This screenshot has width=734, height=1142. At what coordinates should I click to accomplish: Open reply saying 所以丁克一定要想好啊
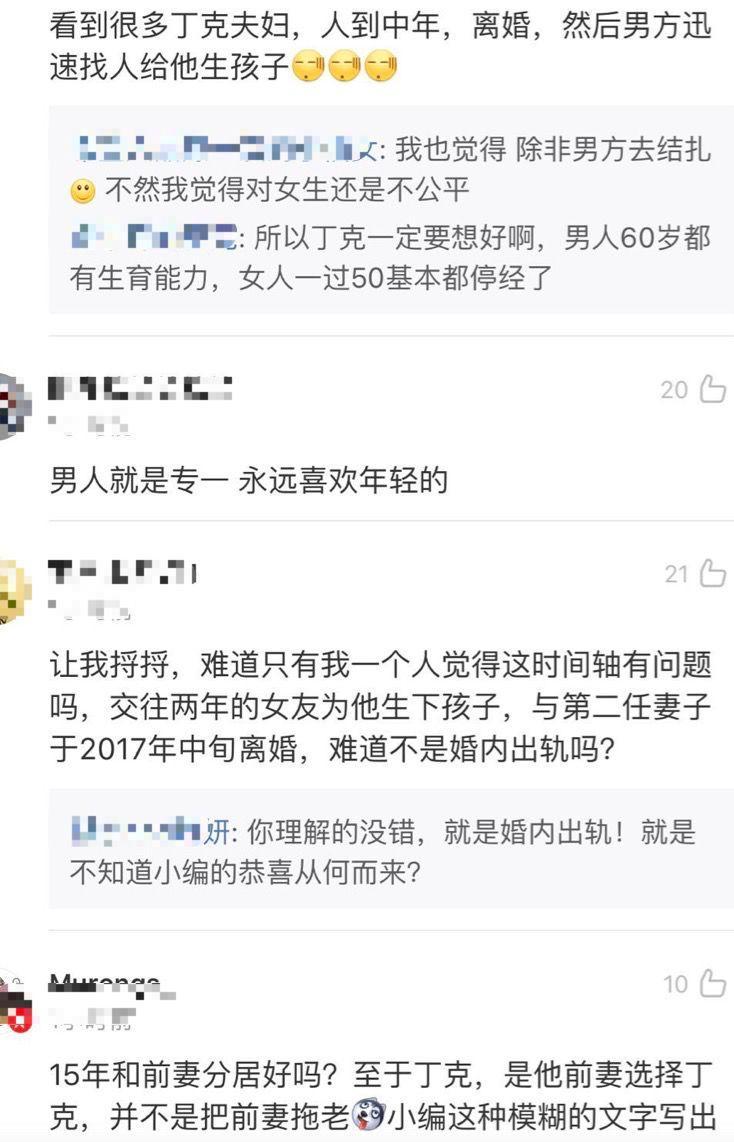click(390, 256)
